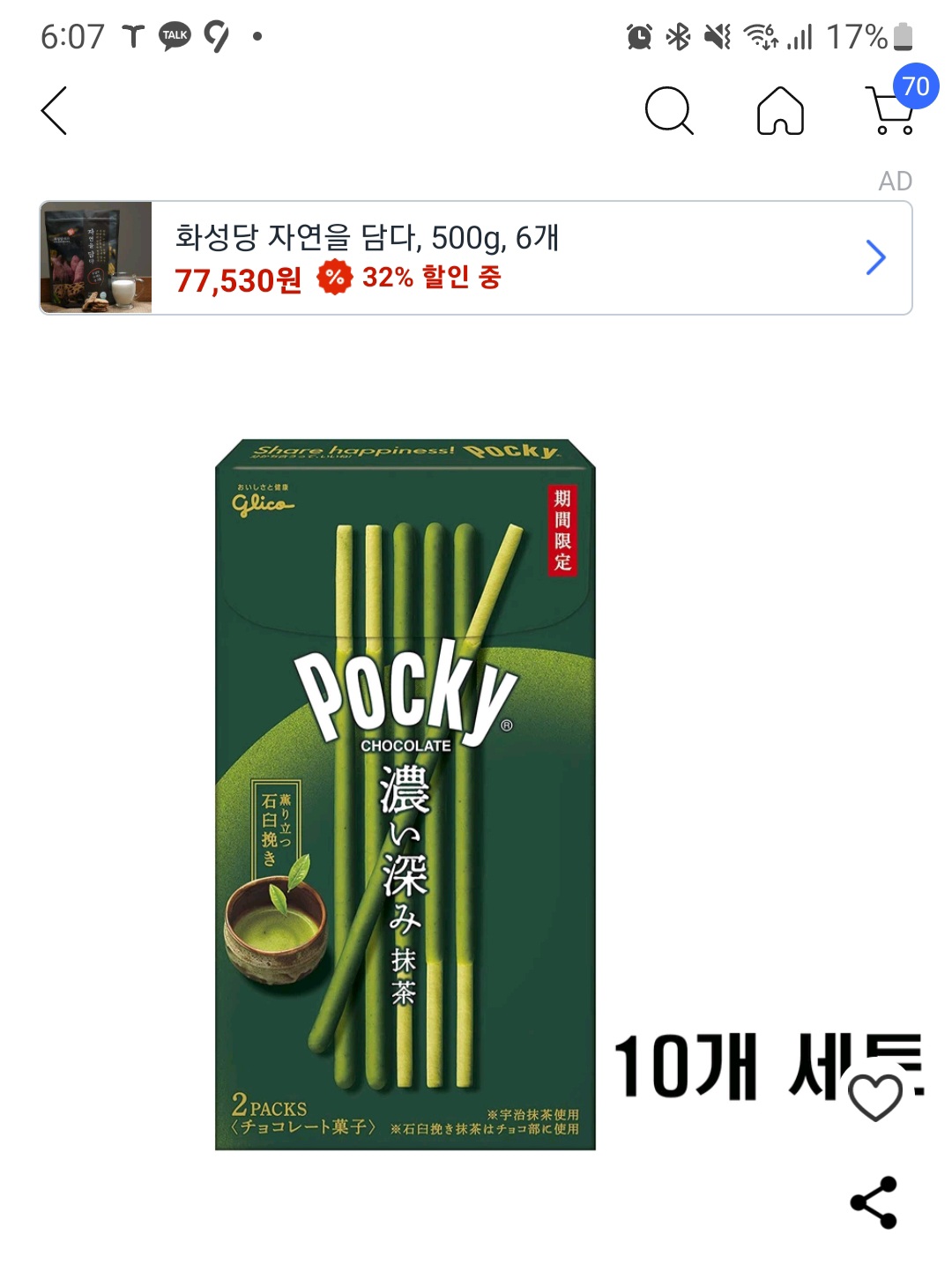Go to the shop home page
Screen dimensions: 952x1279
[x=780, y=111]
